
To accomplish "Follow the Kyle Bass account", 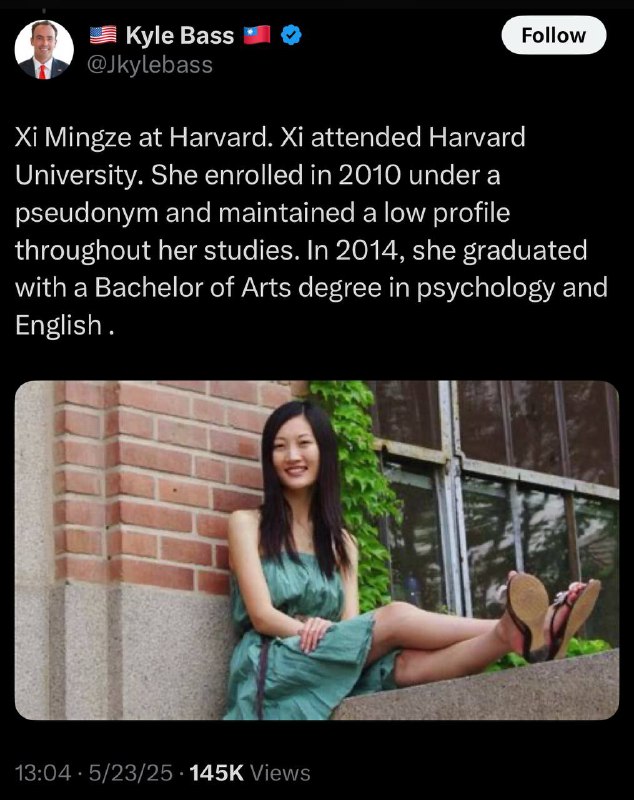I will coord(553,36).
